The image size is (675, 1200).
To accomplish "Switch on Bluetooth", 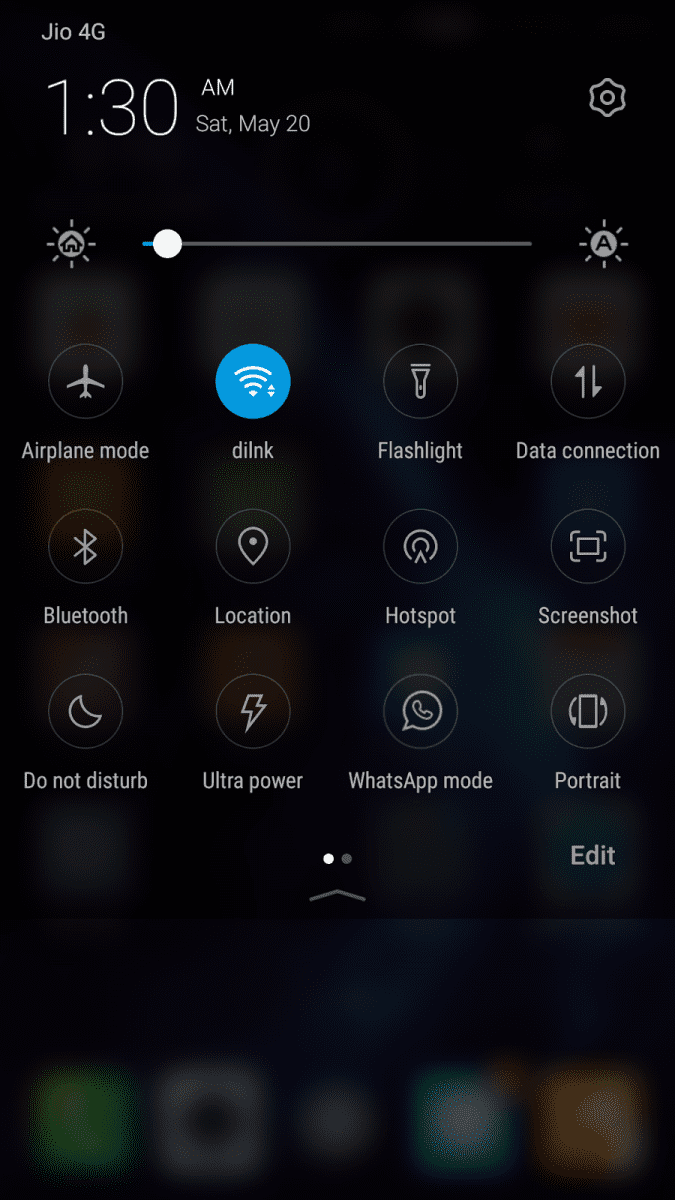I will point(86,546).
